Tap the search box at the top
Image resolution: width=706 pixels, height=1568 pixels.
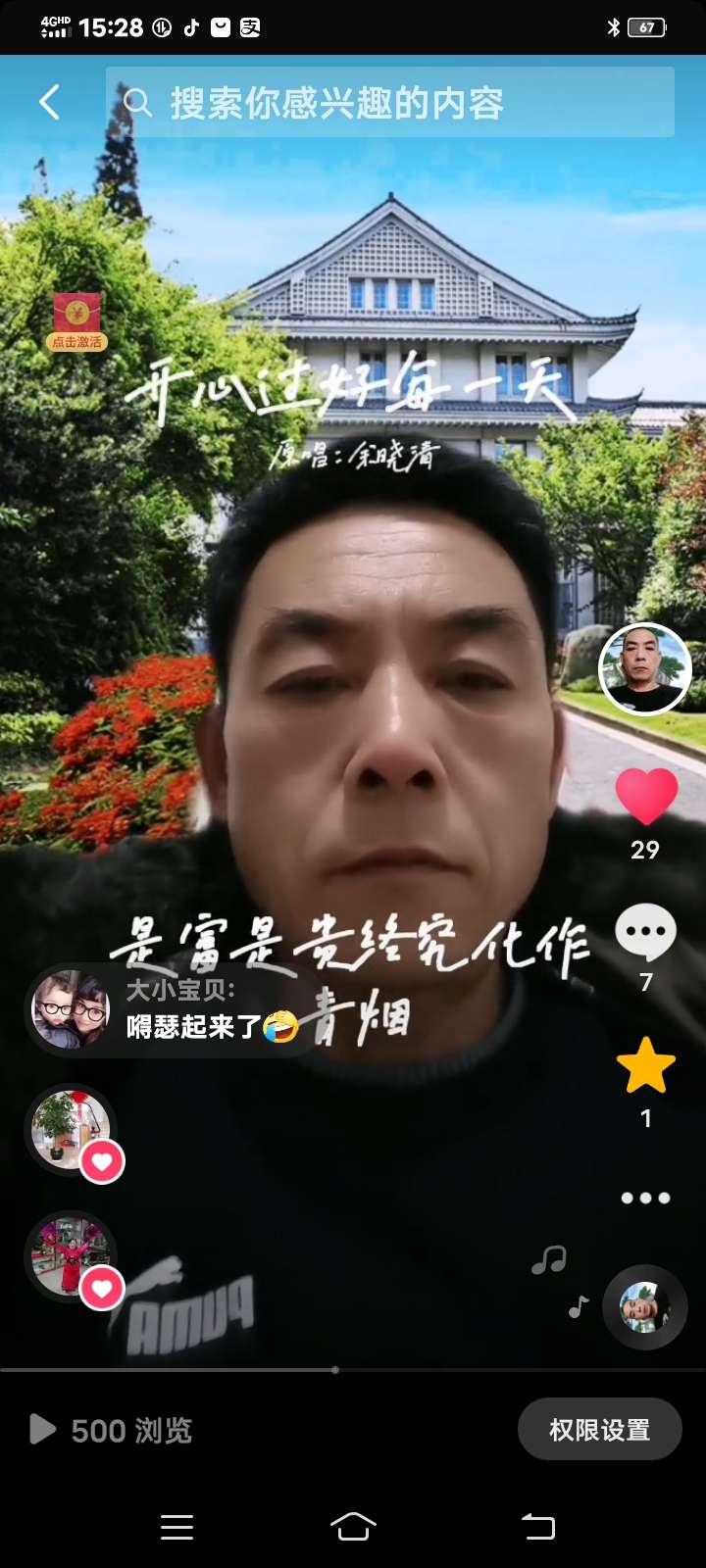tap(390, 102)
